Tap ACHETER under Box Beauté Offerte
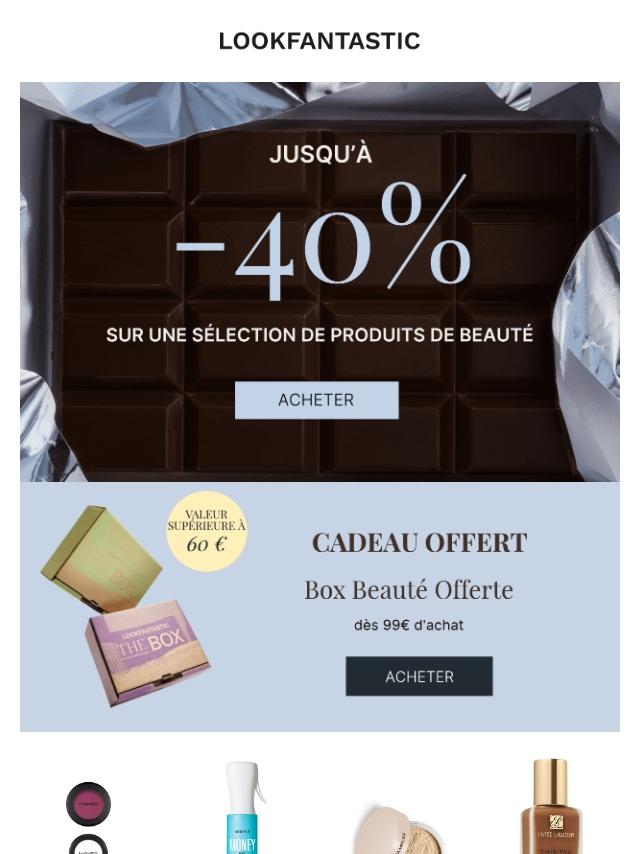 click(419, 677)
